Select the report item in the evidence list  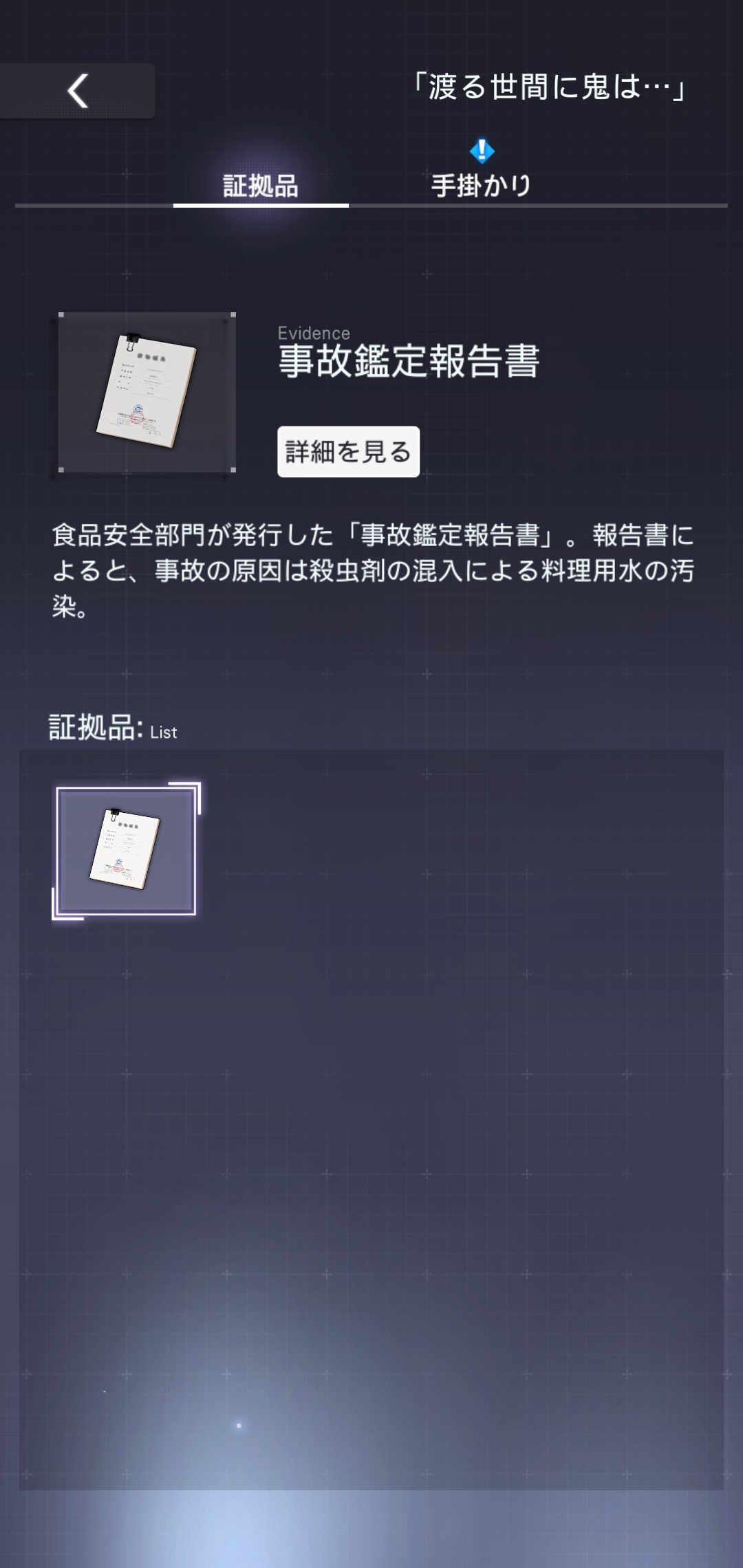[126, 851]
